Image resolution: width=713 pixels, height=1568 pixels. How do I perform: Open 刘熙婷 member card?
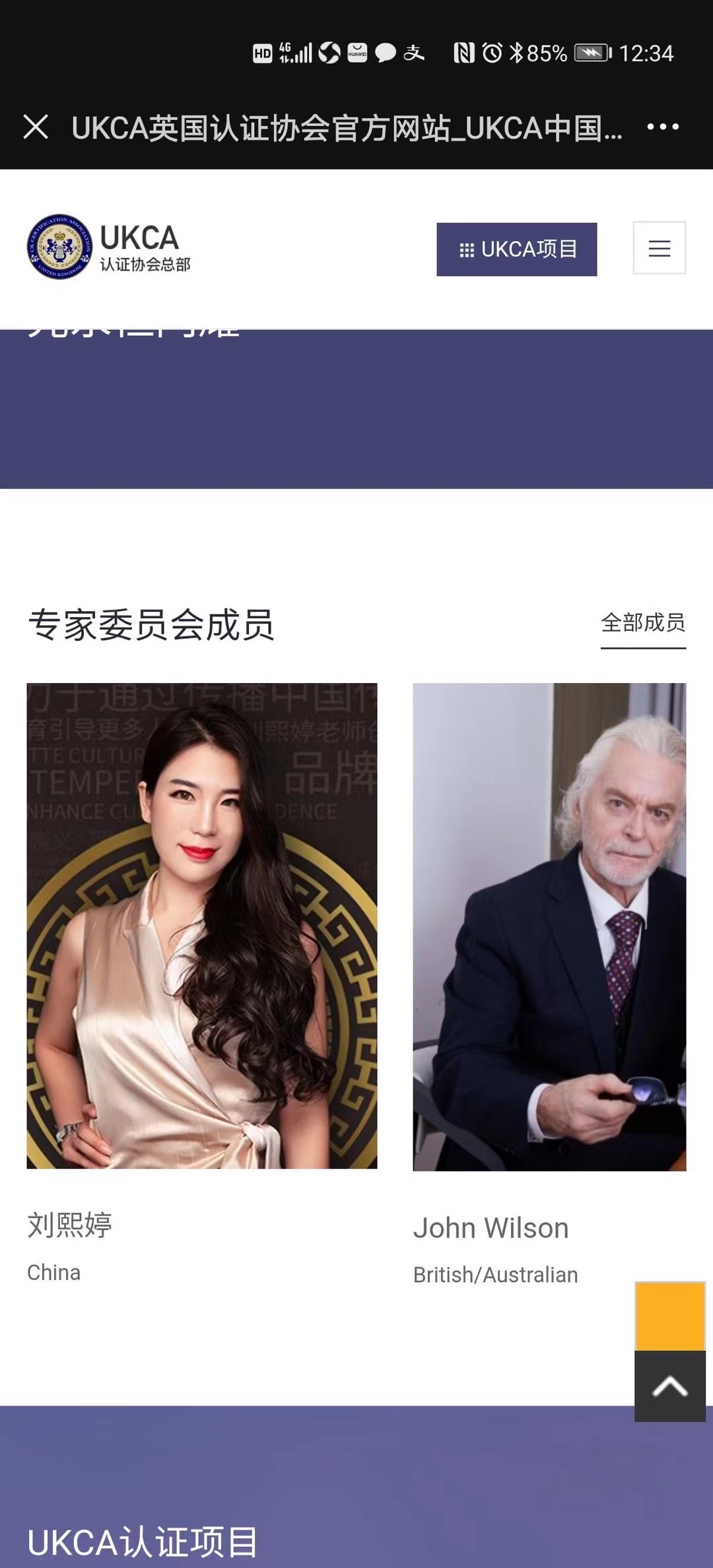coord(201,925)
